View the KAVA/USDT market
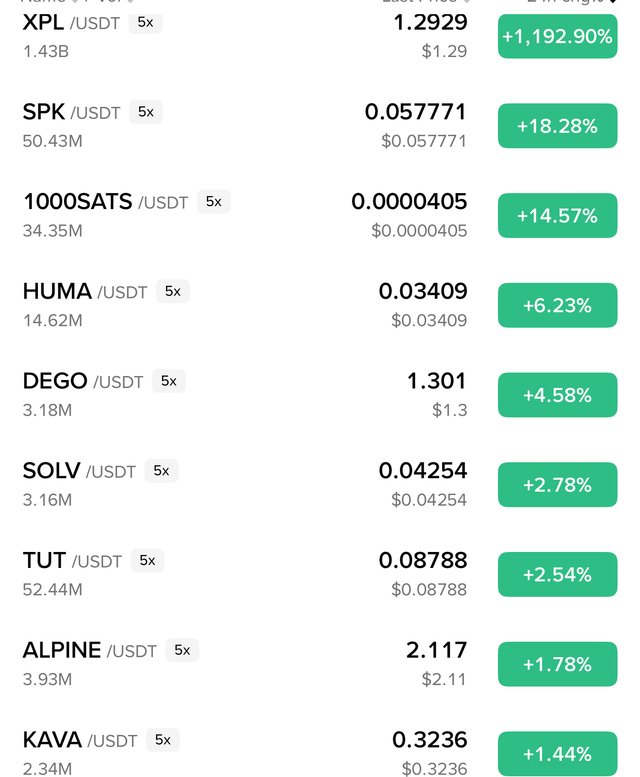This screenshot has height=777, width=640. 52,740
